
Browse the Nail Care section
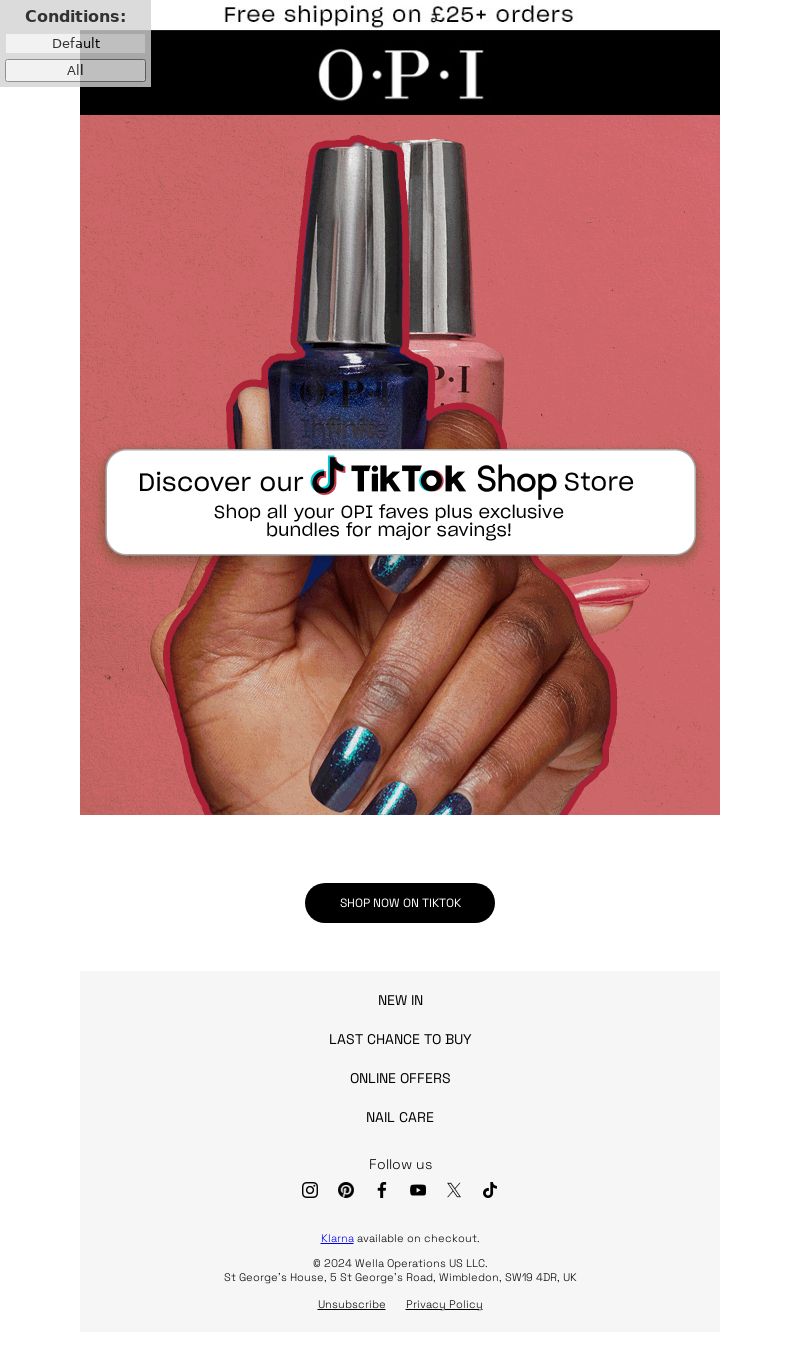pyautogui.click(x=400, y=1117)
